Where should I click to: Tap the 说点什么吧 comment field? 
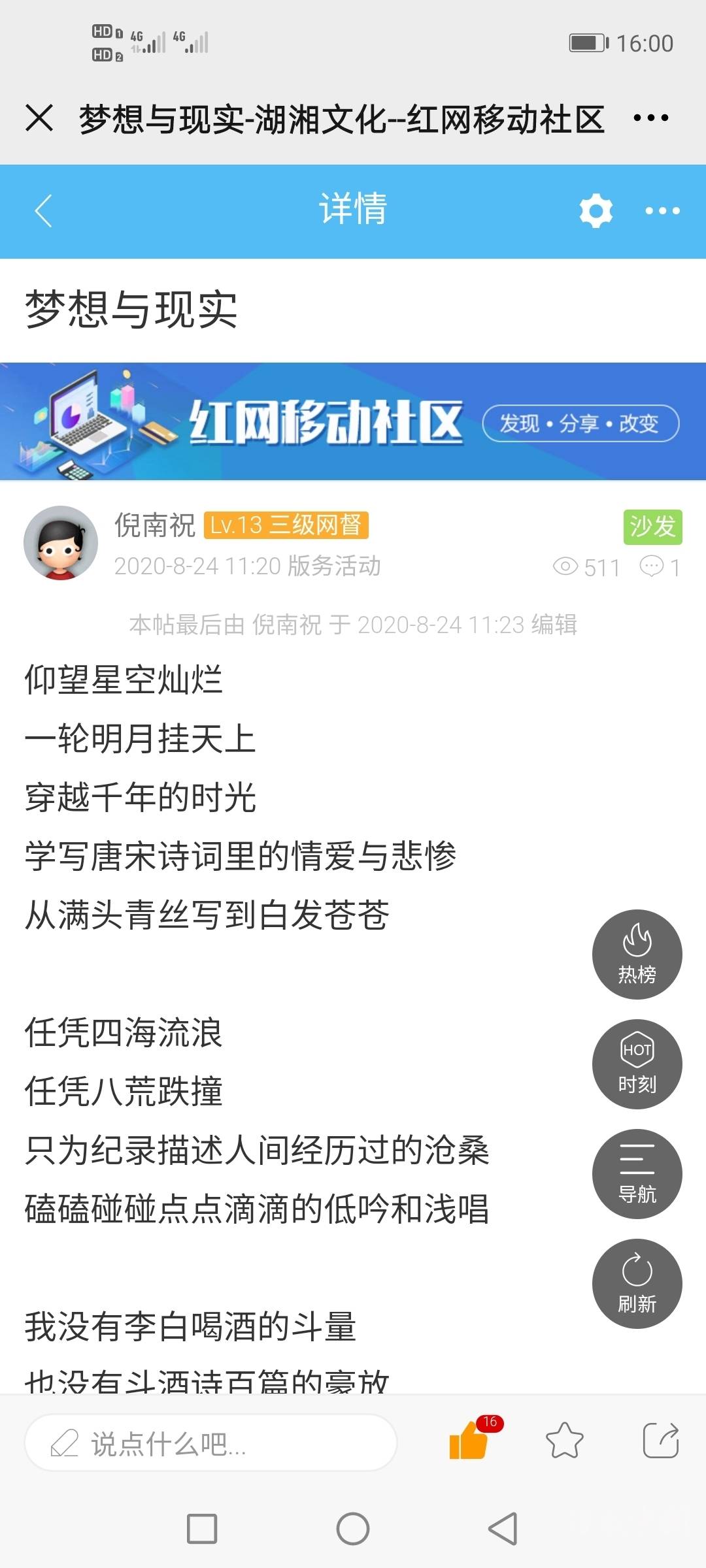[x=210, y=1443]
